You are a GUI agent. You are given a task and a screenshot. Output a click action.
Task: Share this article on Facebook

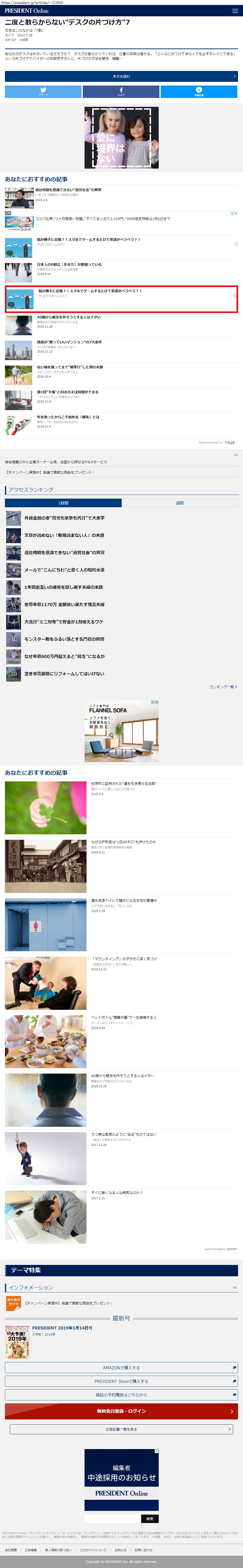pyautogui.click(x=121, y=91)
